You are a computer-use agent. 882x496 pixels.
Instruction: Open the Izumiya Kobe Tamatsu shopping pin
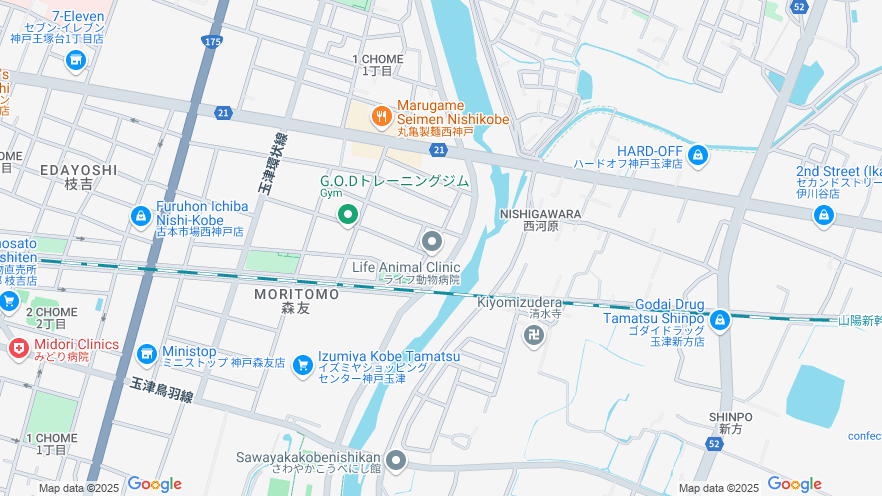pyautogui.click(x=303, y=366)
